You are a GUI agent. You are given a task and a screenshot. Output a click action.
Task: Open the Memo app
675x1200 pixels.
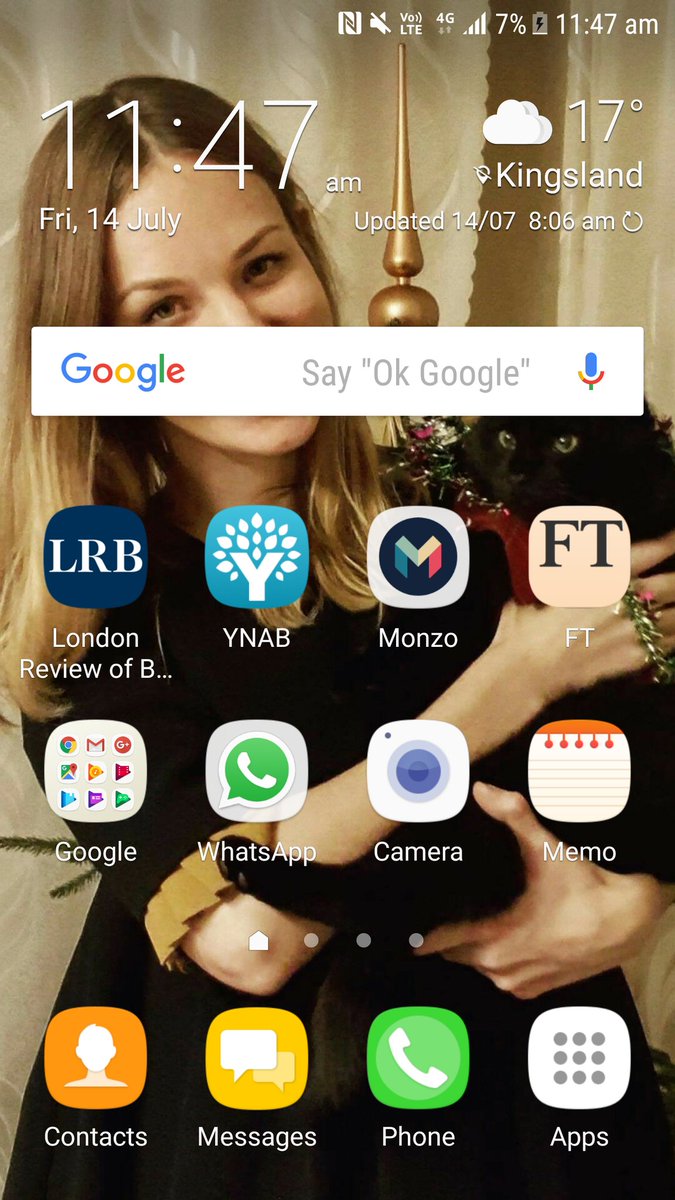pyautogui.click(x=579, y=771)
